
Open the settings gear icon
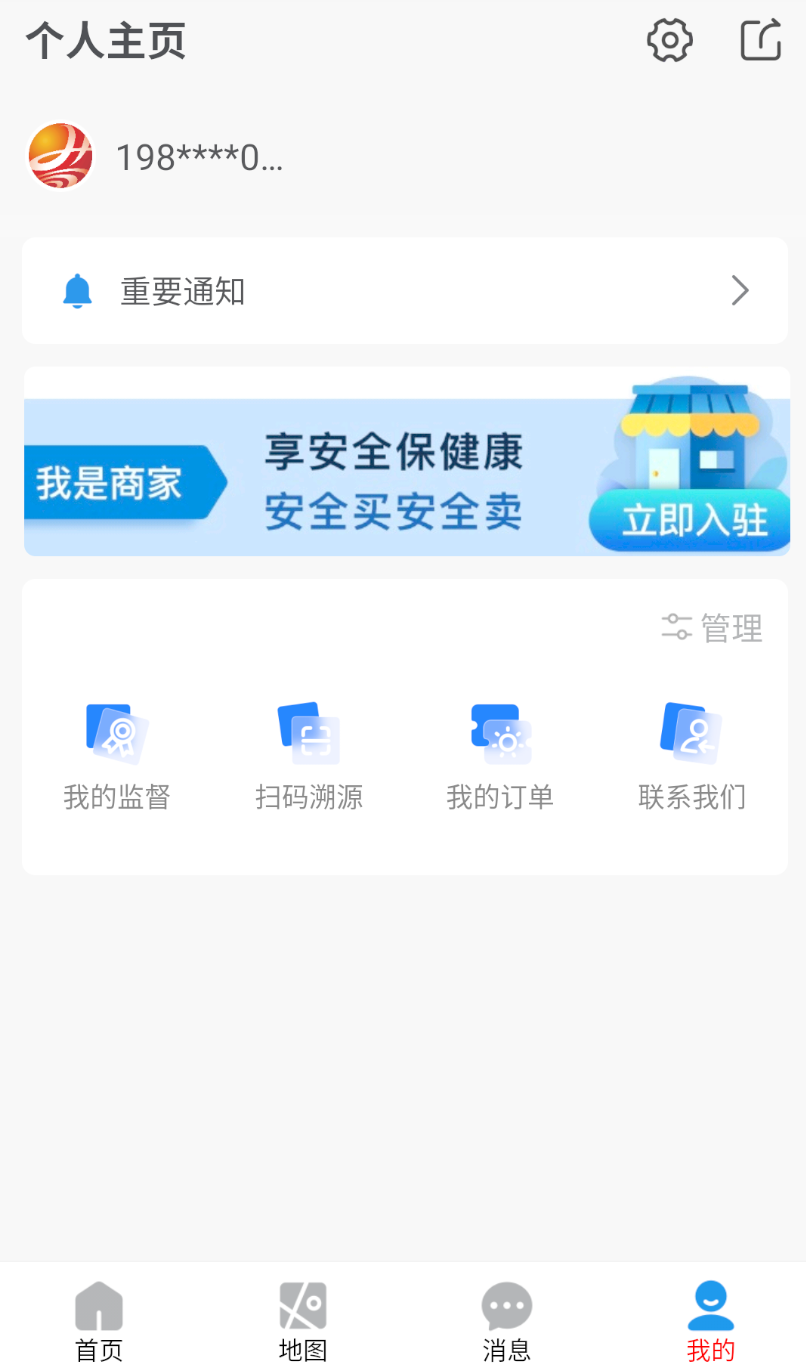(x=669, y=40)
